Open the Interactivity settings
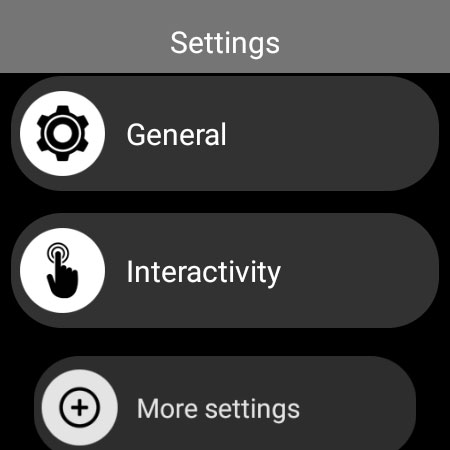 (225, 271)
